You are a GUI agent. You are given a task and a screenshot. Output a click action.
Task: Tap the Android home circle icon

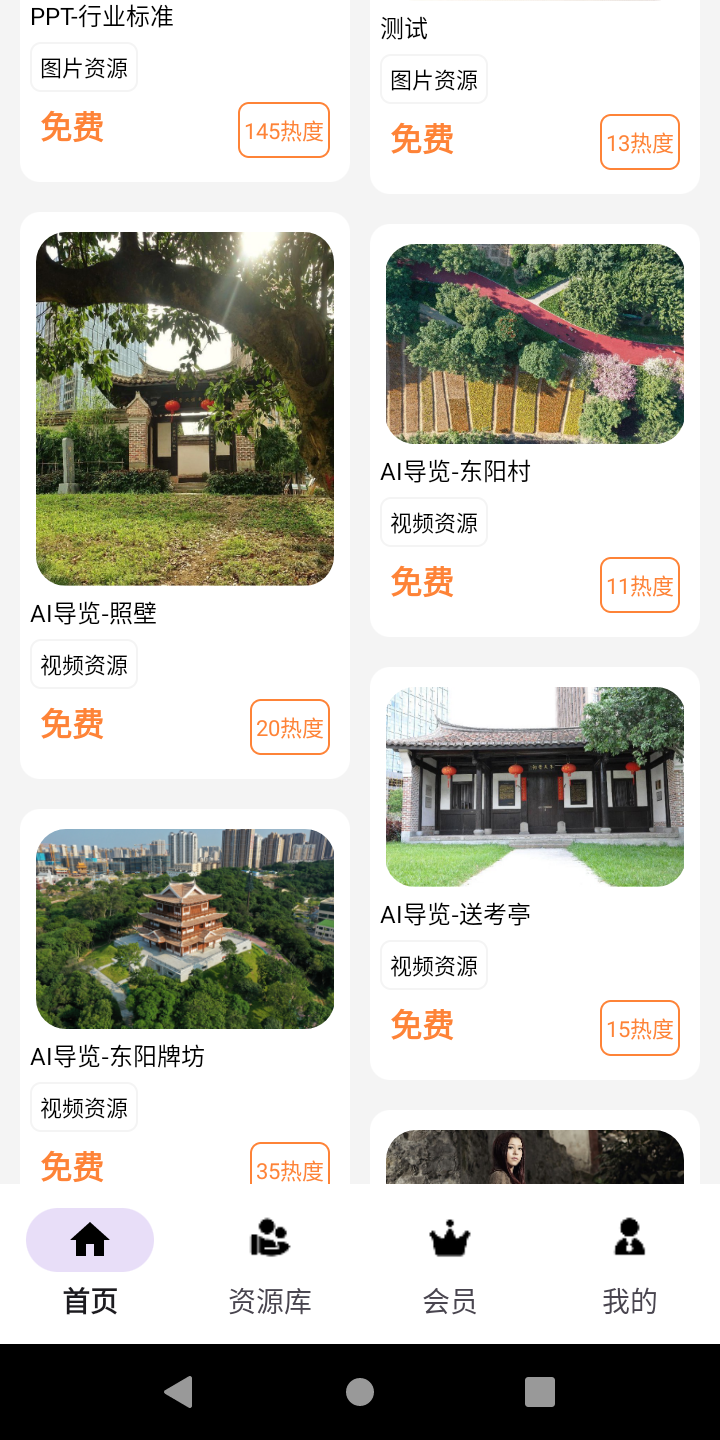360,1391
